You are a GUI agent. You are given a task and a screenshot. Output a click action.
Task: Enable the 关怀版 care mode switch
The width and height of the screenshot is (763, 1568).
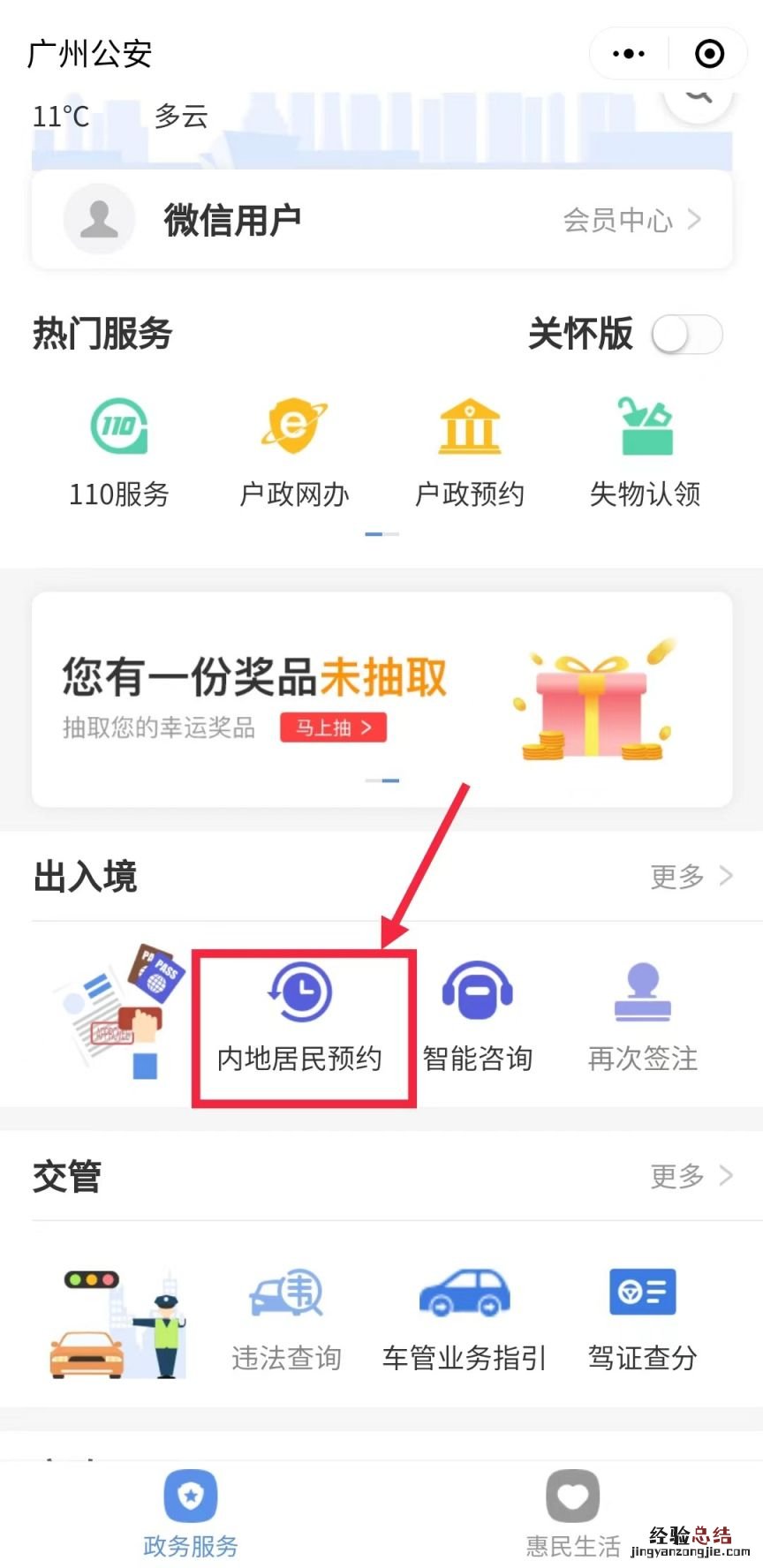click(x=686, y=335)
